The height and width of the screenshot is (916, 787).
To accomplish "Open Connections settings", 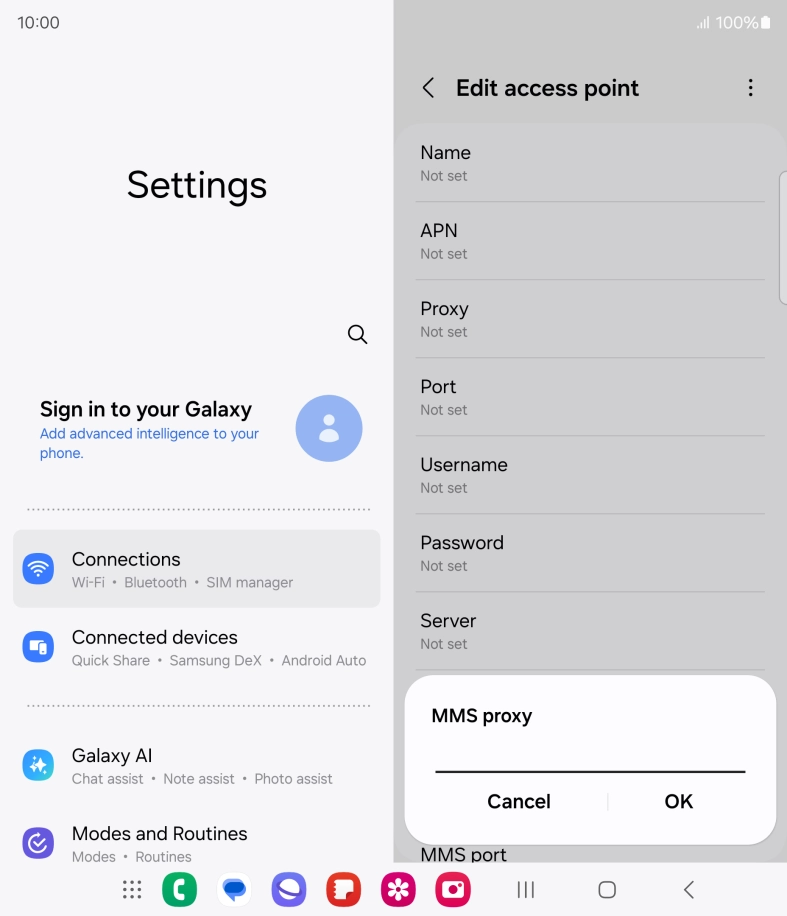I will click(x=197, y=568).
